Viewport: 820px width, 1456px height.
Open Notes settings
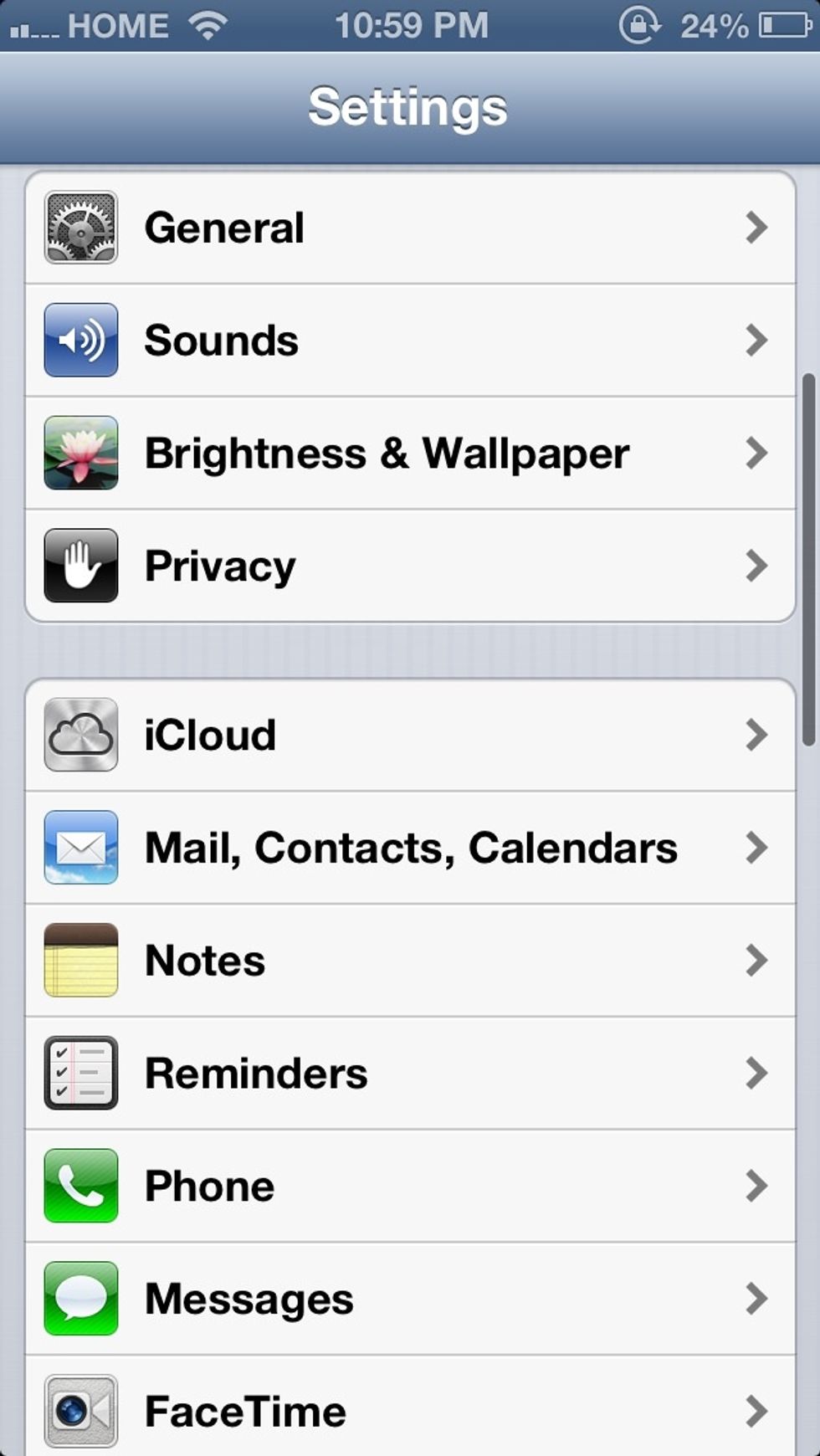pos(409,961)
